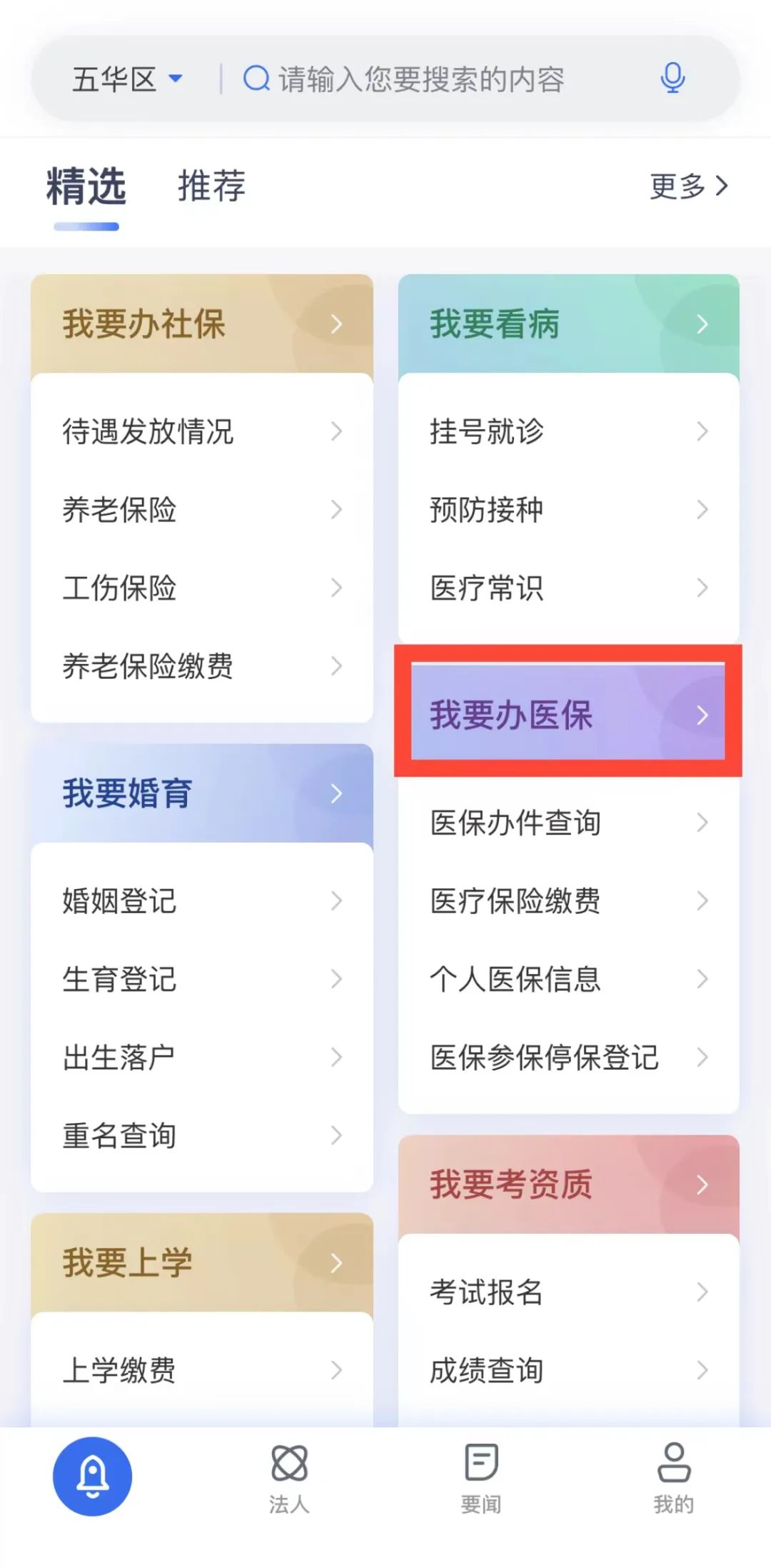This screenshot has height=1568, width=771.
Task: Open 更多 to see more services
Action: click(689, 186)
